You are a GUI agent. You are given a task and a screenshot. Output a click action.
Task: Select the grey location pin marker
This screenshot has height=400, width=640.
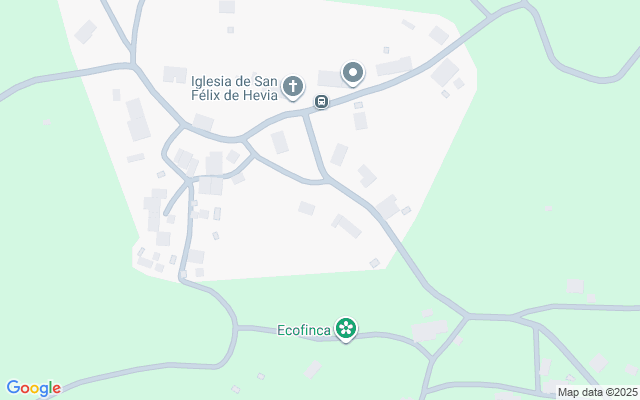point(353,72)
